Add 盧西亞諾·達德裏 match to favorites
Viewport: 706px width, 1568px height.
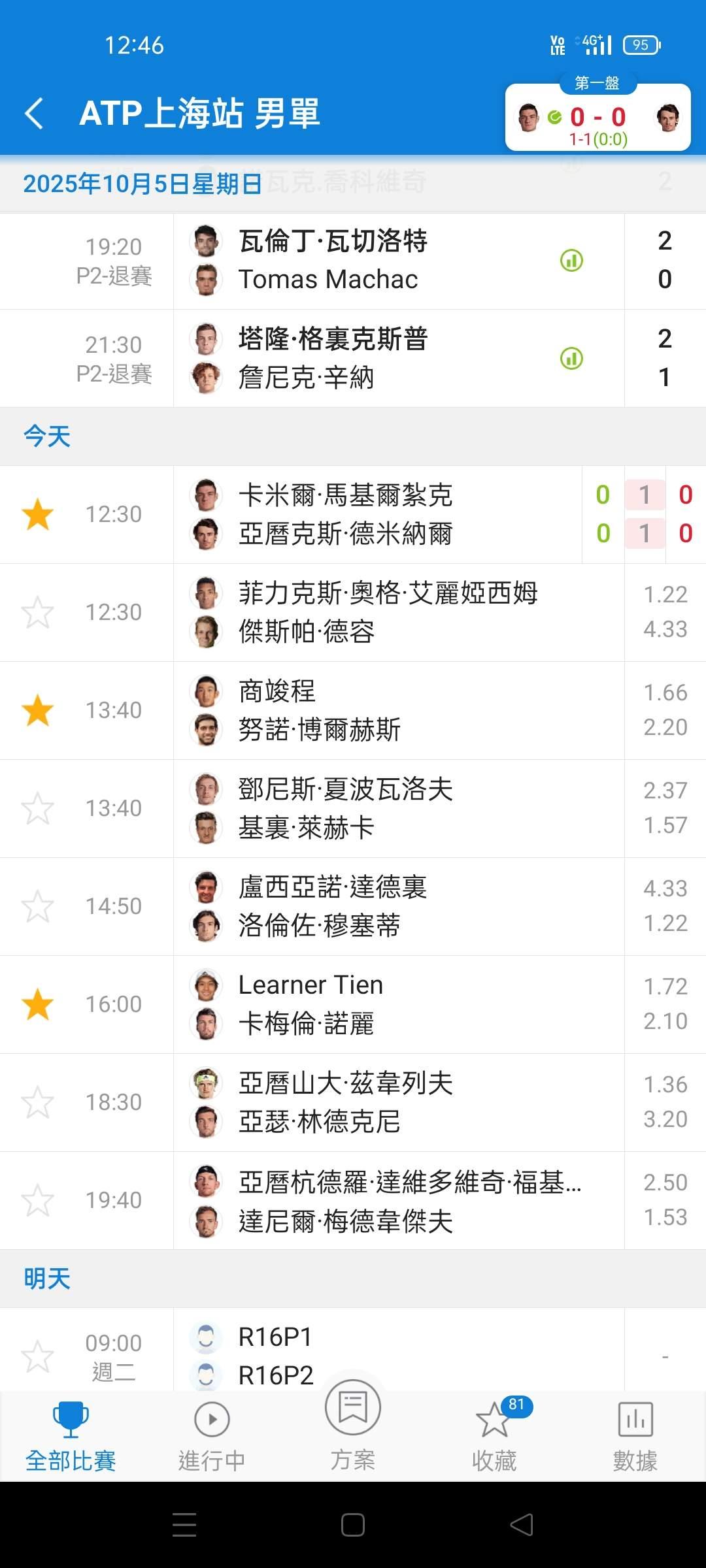38,906
